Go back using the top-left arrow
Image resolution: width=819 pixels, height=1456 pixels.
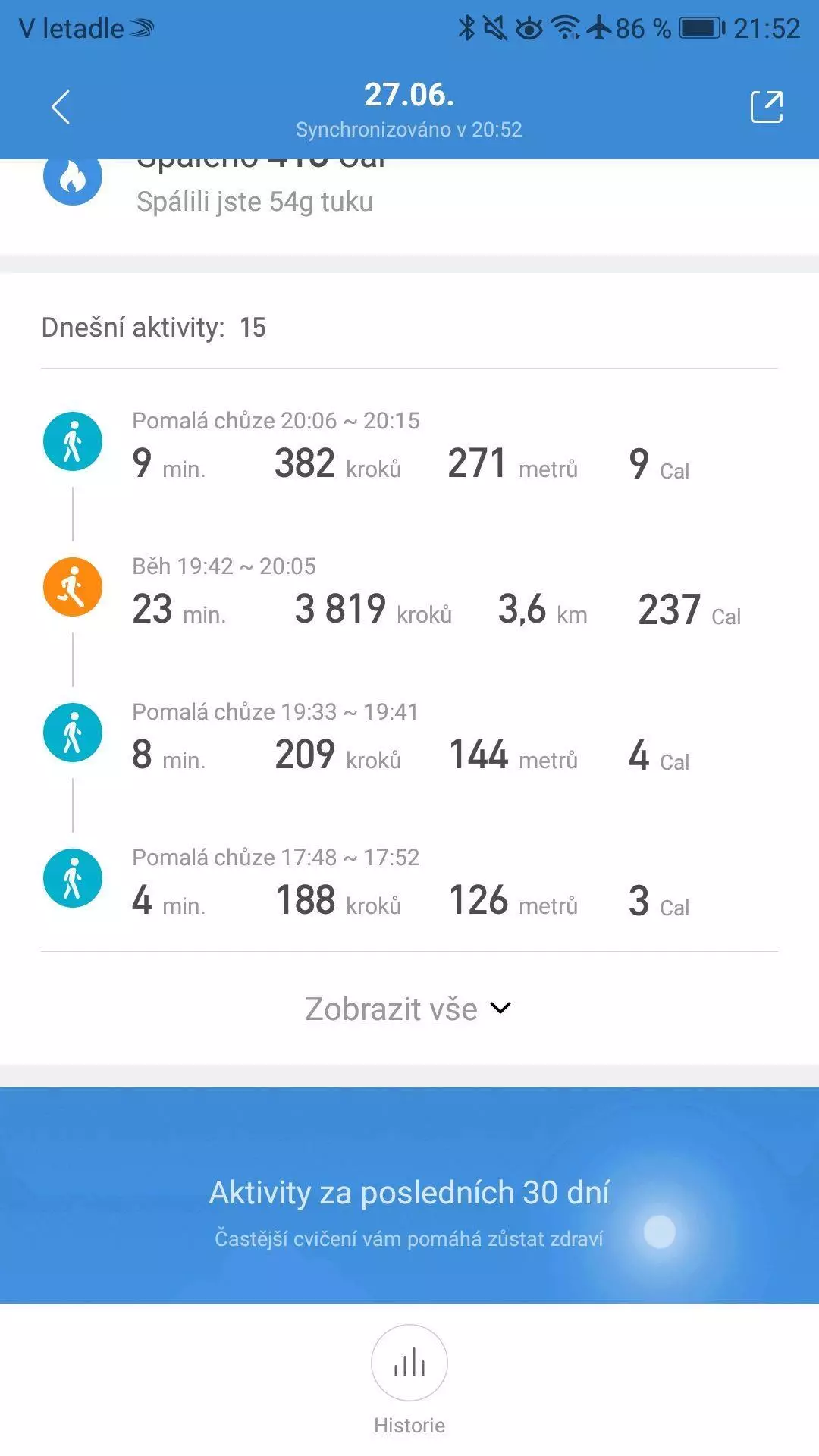(x=61, y=107)
